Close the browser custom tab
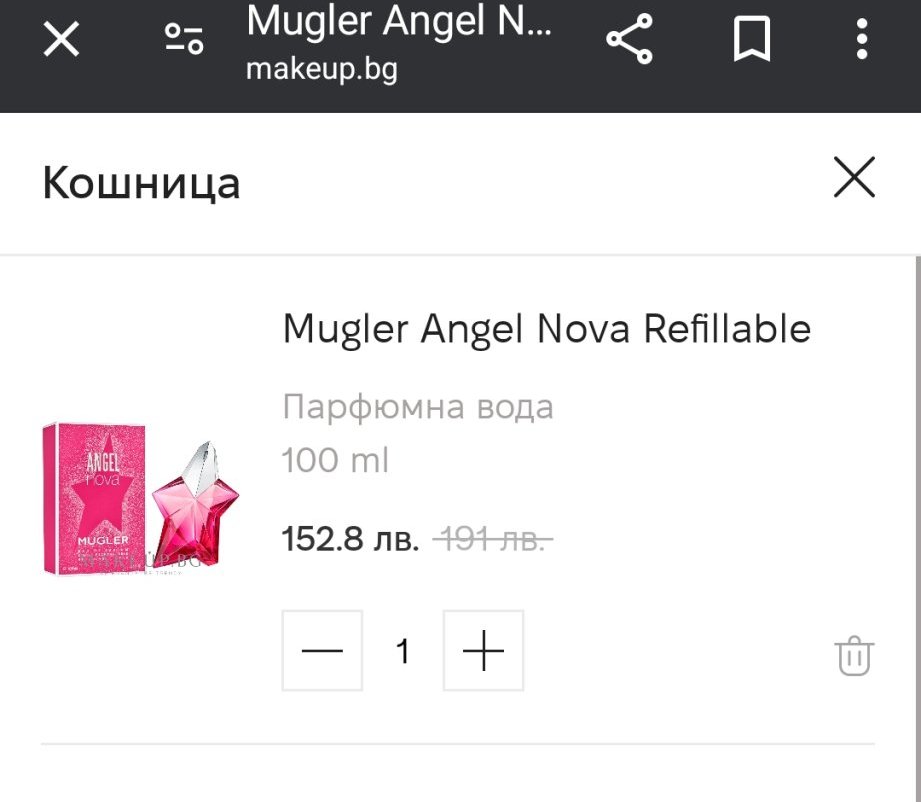Viewport: 921px width, 802px height. coord(61,41)
